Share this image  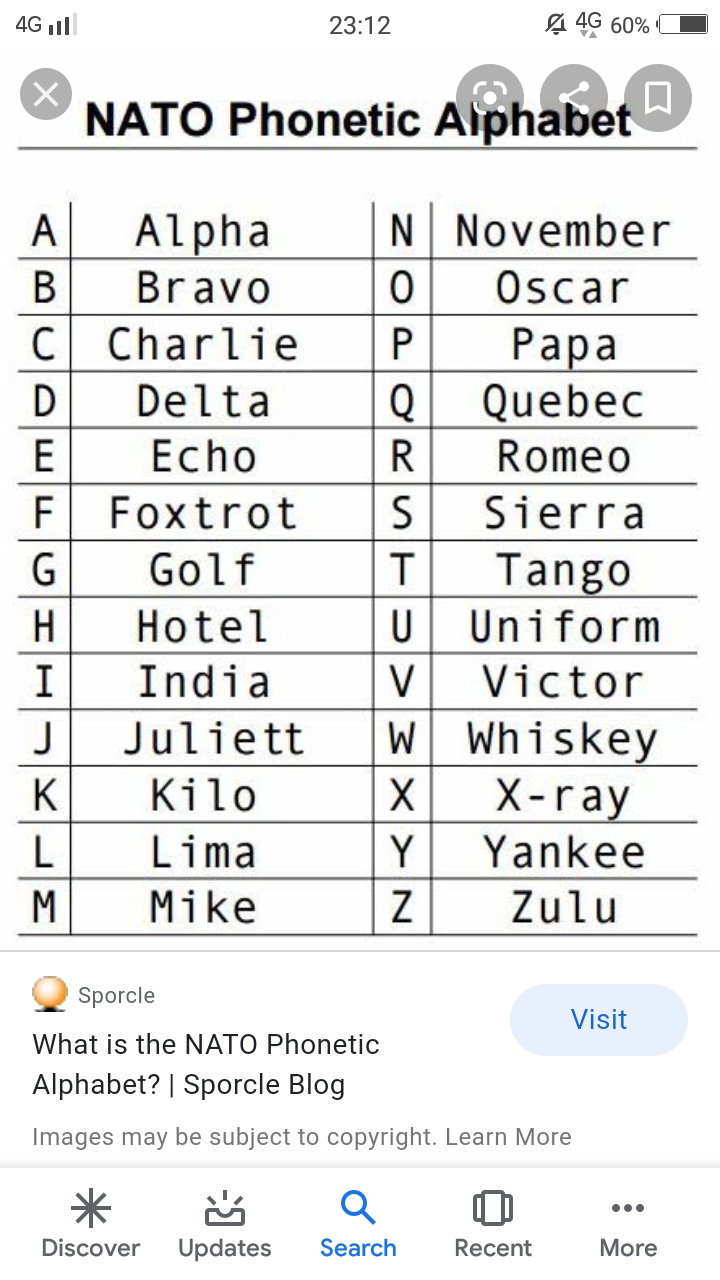pos(574,98)
